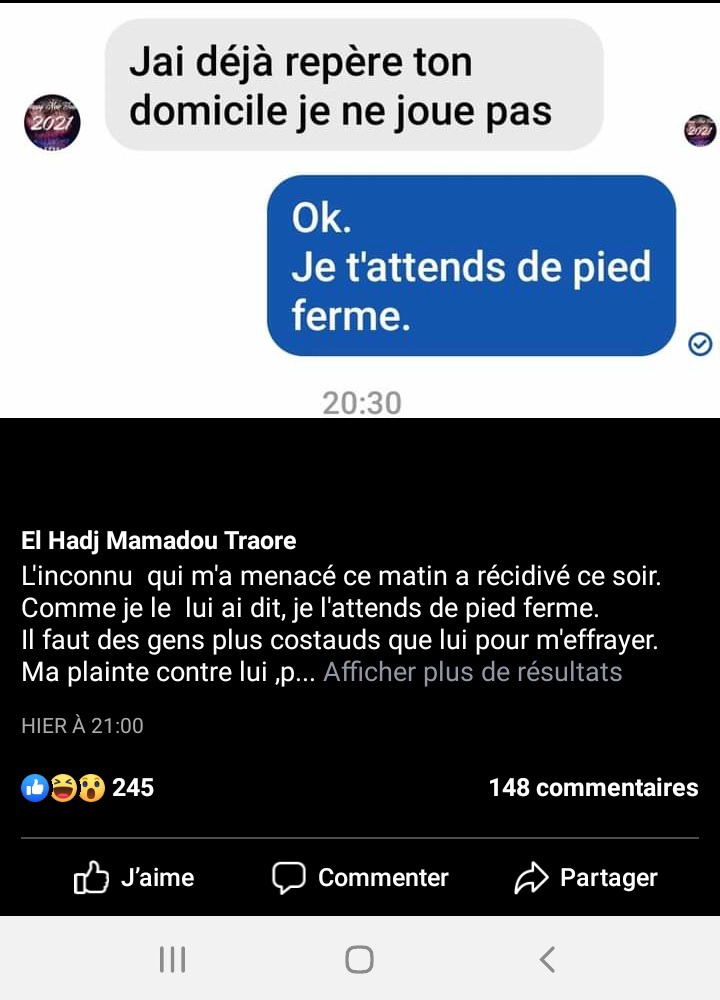The width and height of the screenshot is (720, 1000).
Task: Tap Commenter to write a comment
Action: tap(360, 878)
